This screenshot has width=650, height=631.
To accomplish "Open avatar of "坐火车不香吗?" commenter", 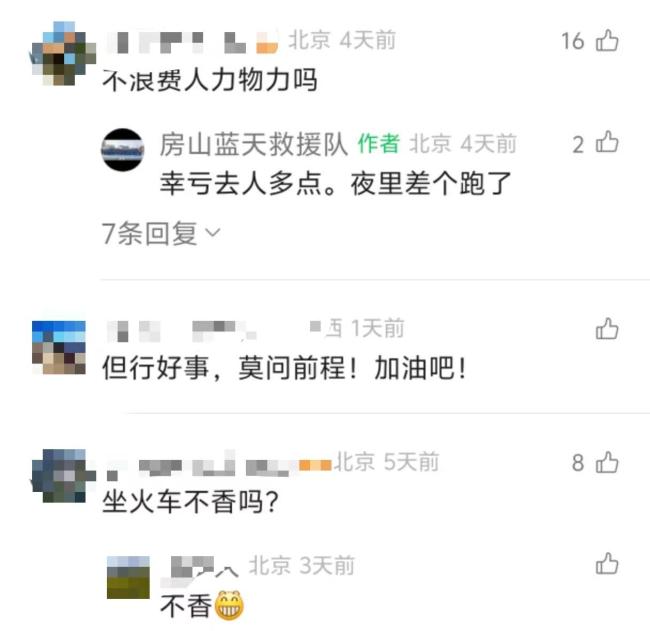I will [x=58, y=476].
